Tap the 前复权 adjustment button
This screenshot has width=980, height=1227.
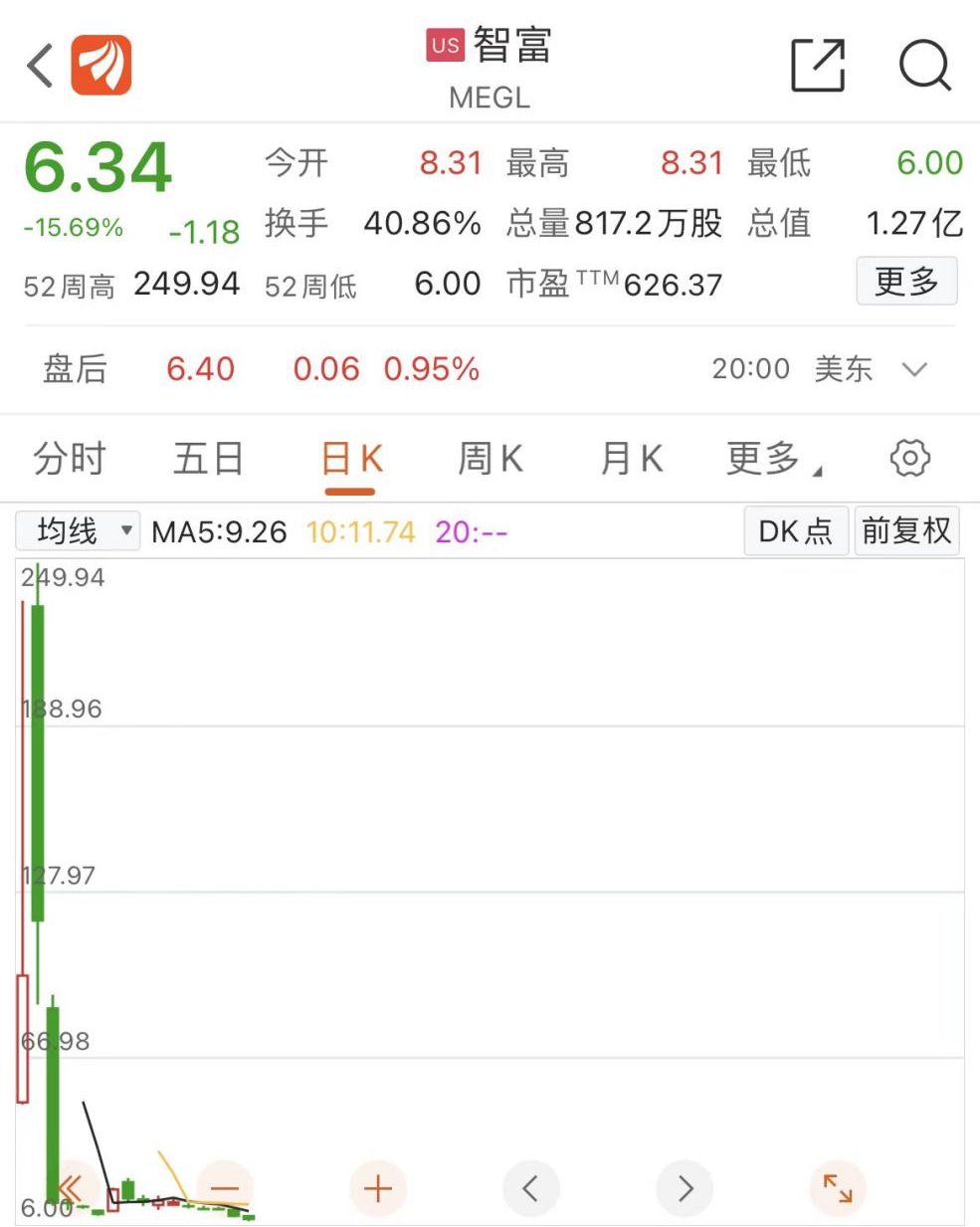coord(906,531)
